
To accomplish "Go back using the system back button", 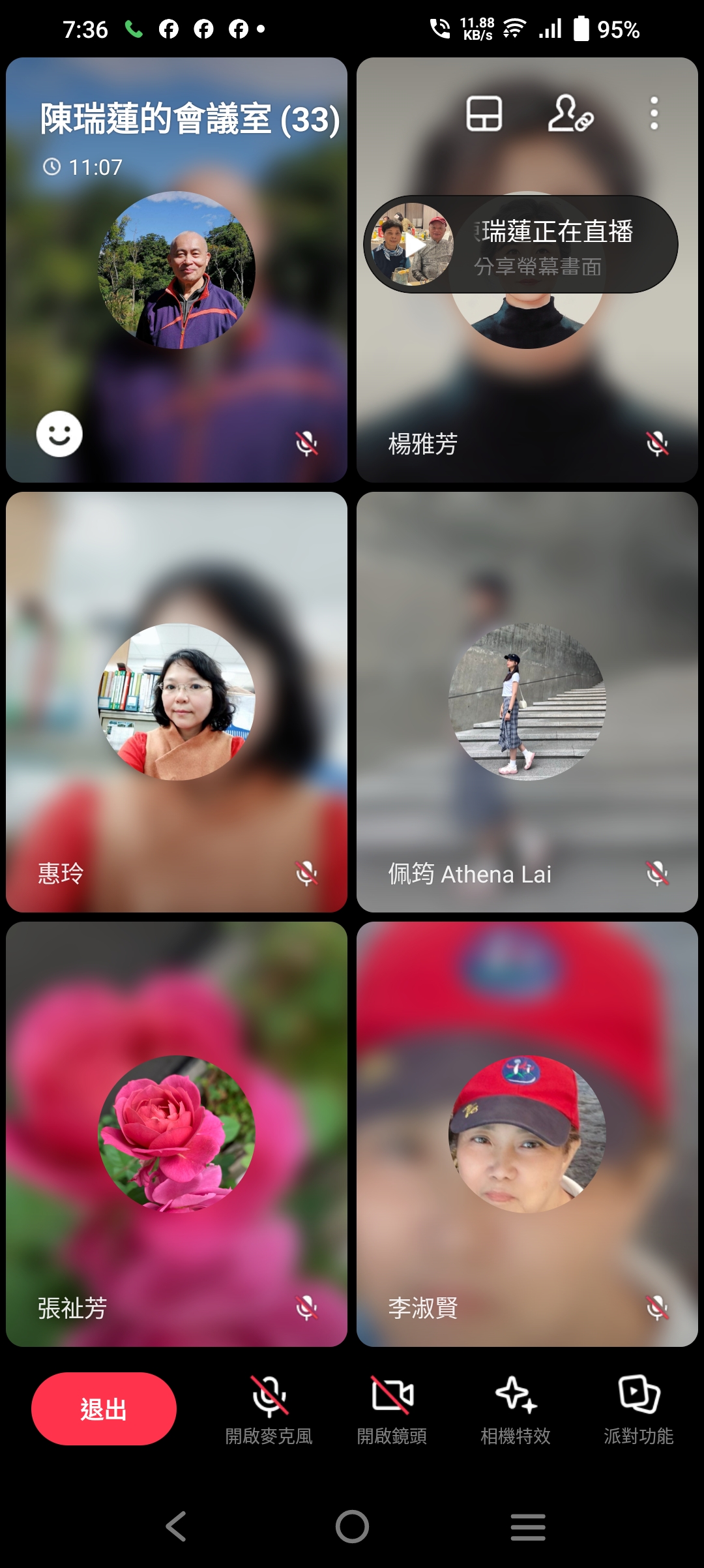I will tap(176, 1526).
